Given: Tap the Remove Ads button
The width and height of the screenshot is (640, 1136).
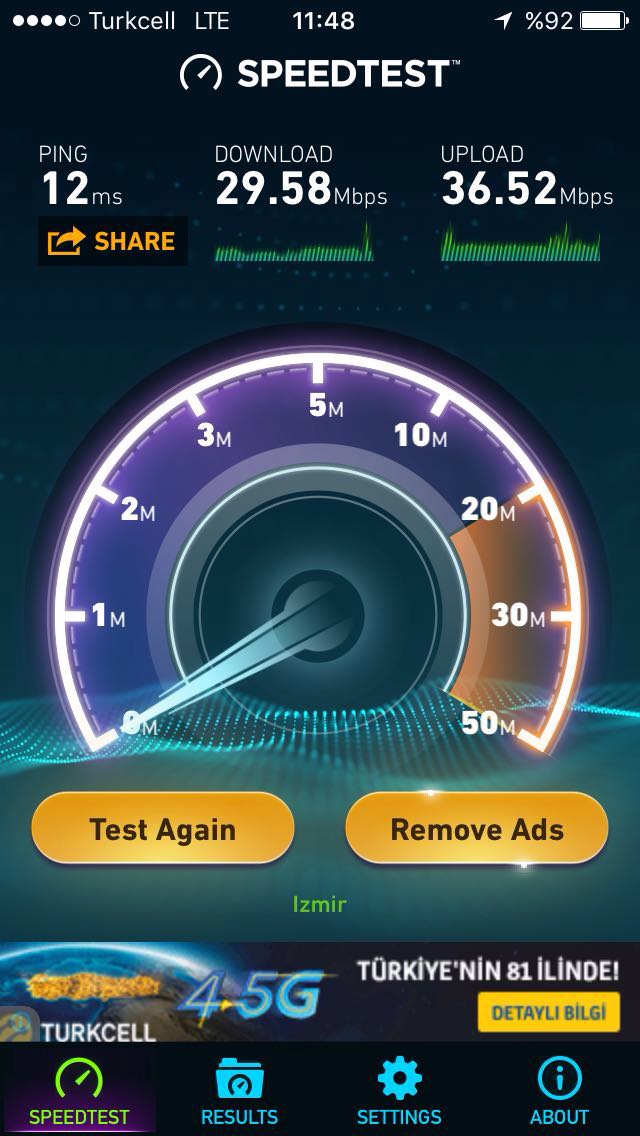Looking at the screenshot, I should point(477,829).
